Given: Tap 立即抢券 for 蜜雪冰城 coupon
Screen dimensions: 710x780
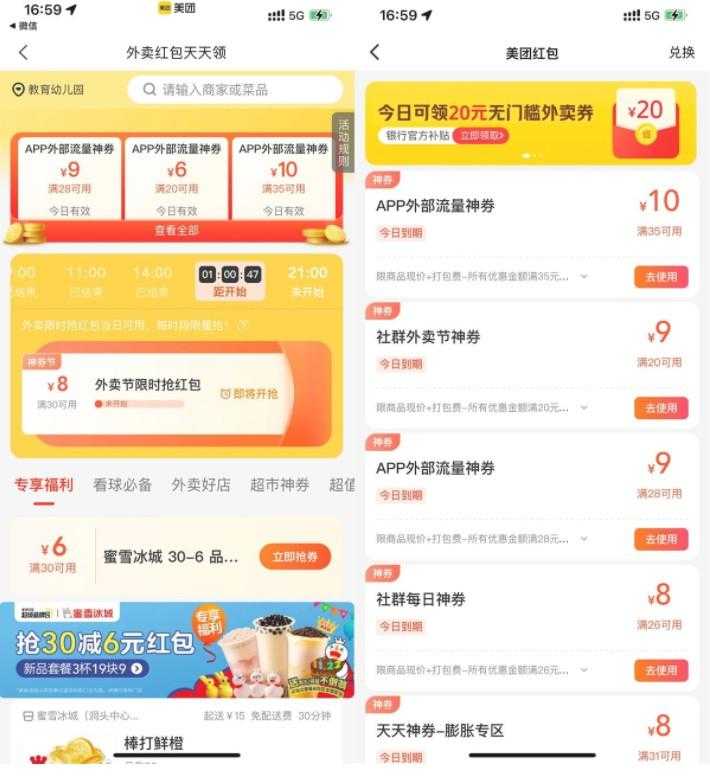Looking at the screenshot, I should tap(294, 557).
